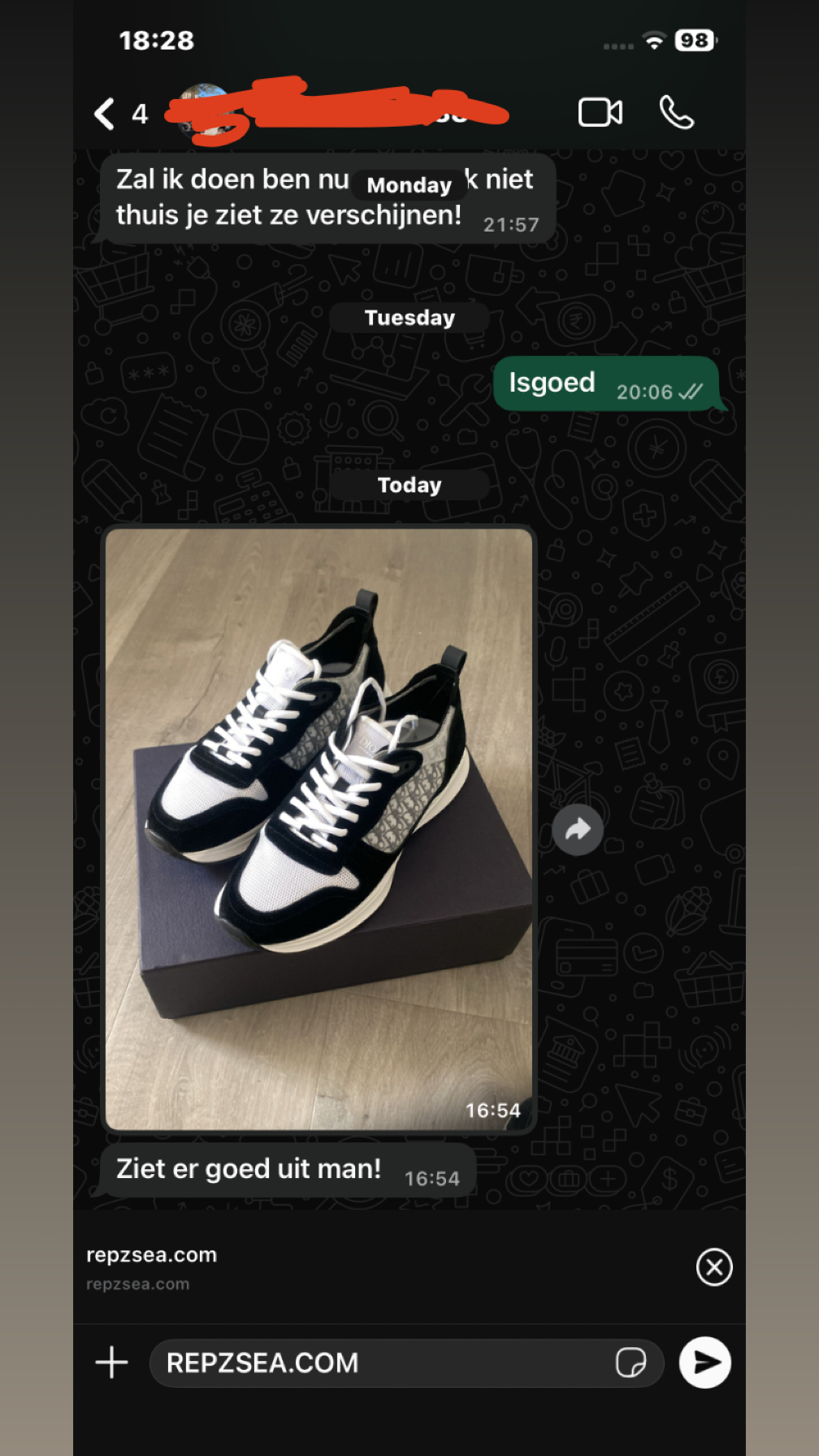
Task: Forward the sneaker photo
Action: click(x=577, y=830)
